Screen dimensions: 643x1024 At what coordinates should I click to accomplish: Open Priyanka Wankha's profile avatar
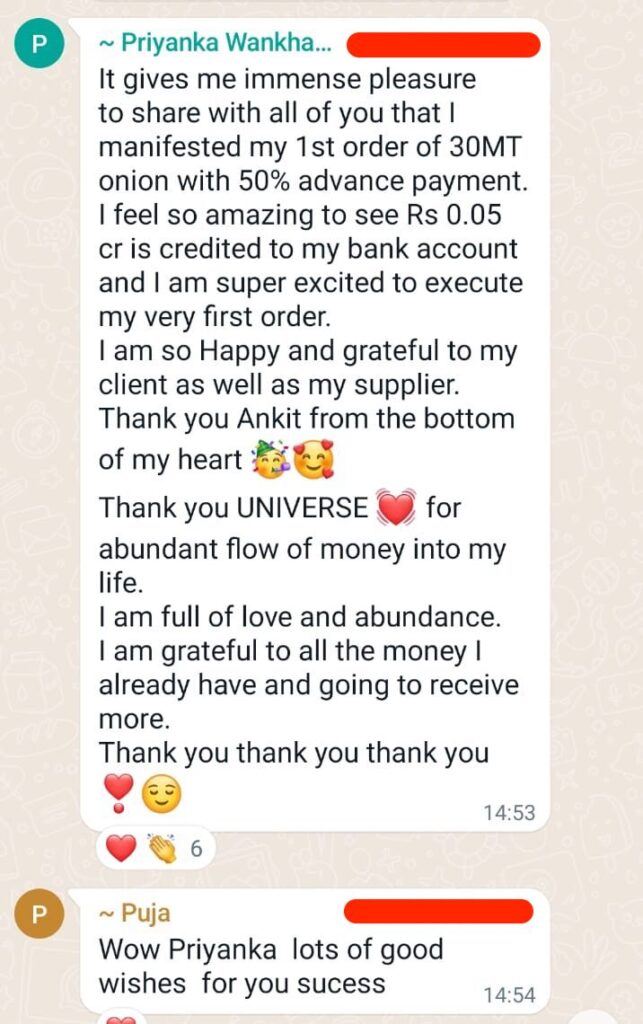39,46
